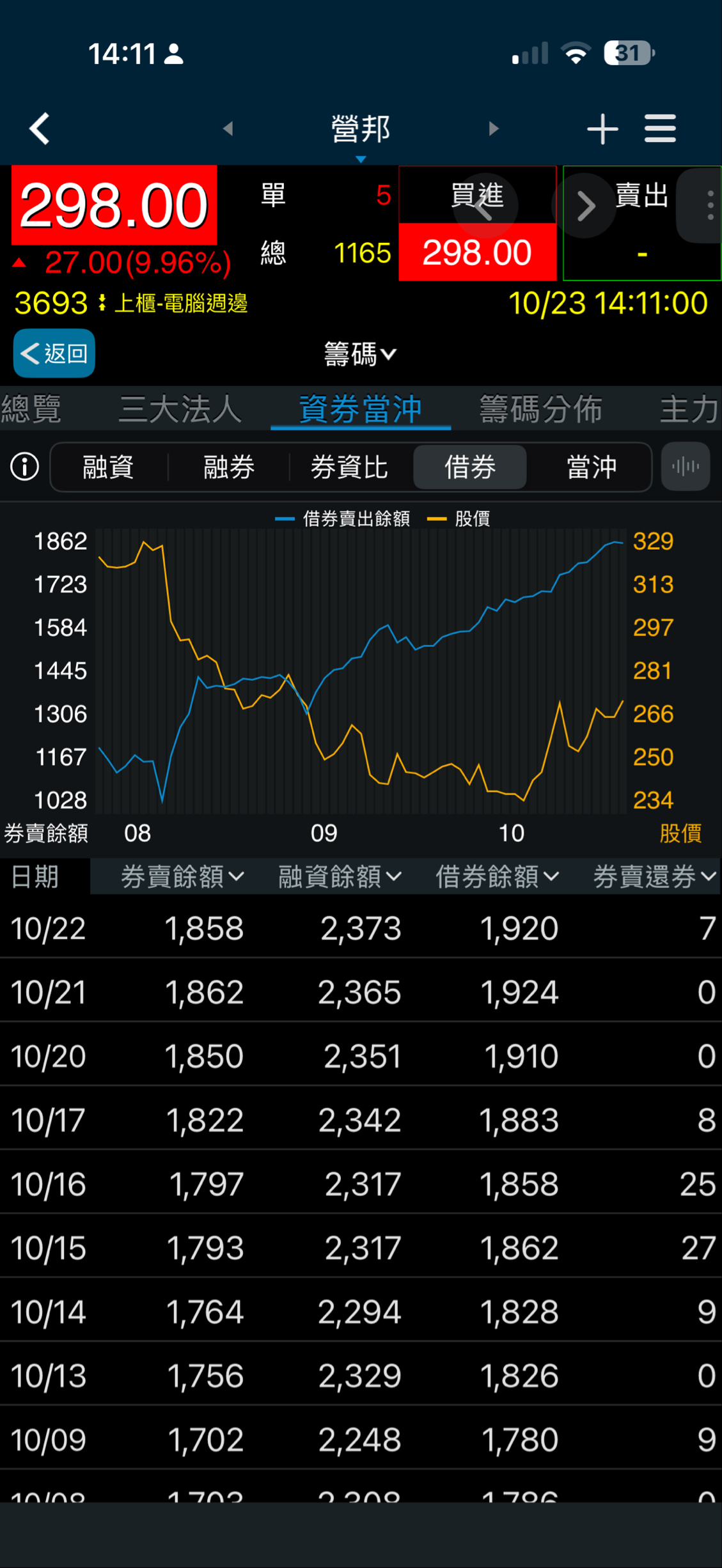Switch to the 三大法人 tab

pyautogui.click(x=180, y=408)
